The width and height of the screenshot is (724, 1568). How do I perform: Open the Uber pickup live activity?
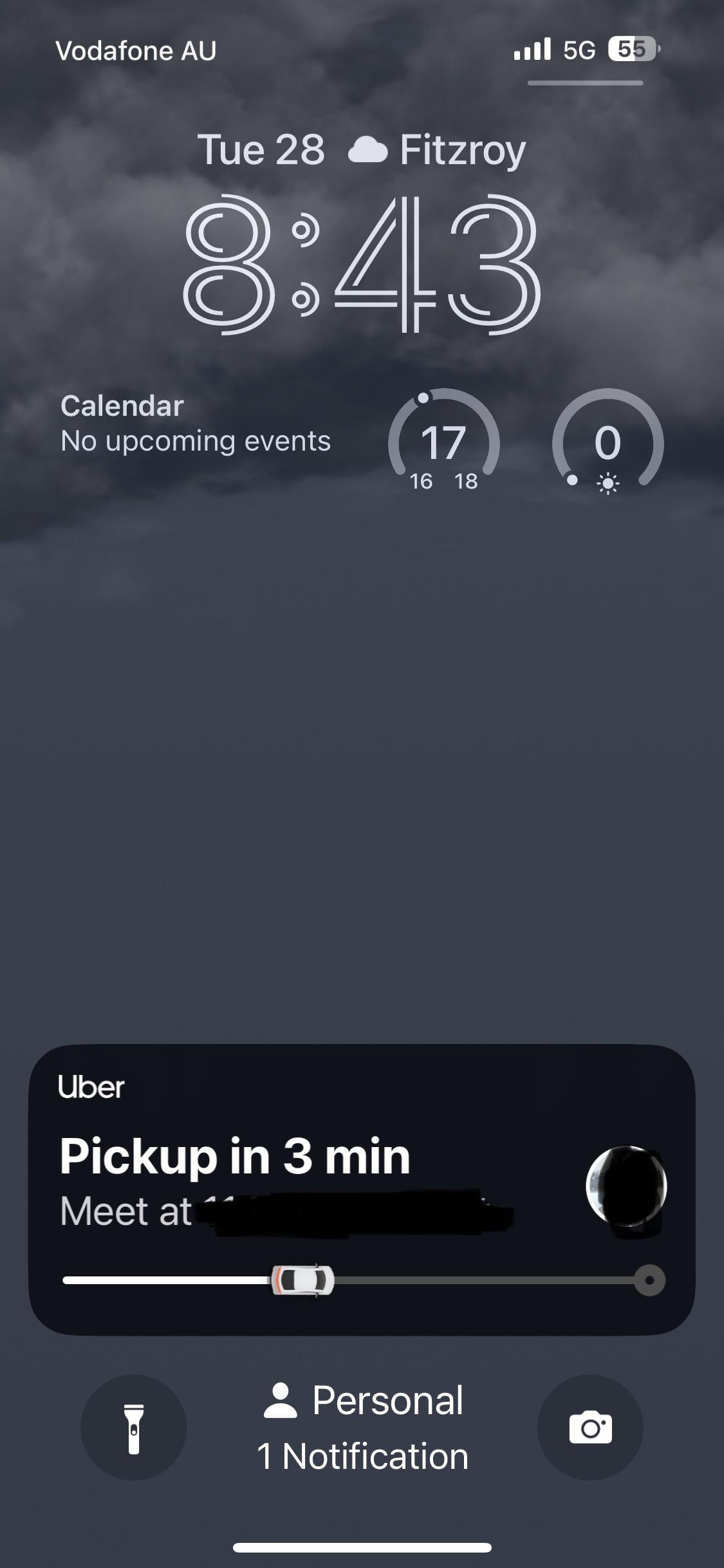pos(362,1190)
